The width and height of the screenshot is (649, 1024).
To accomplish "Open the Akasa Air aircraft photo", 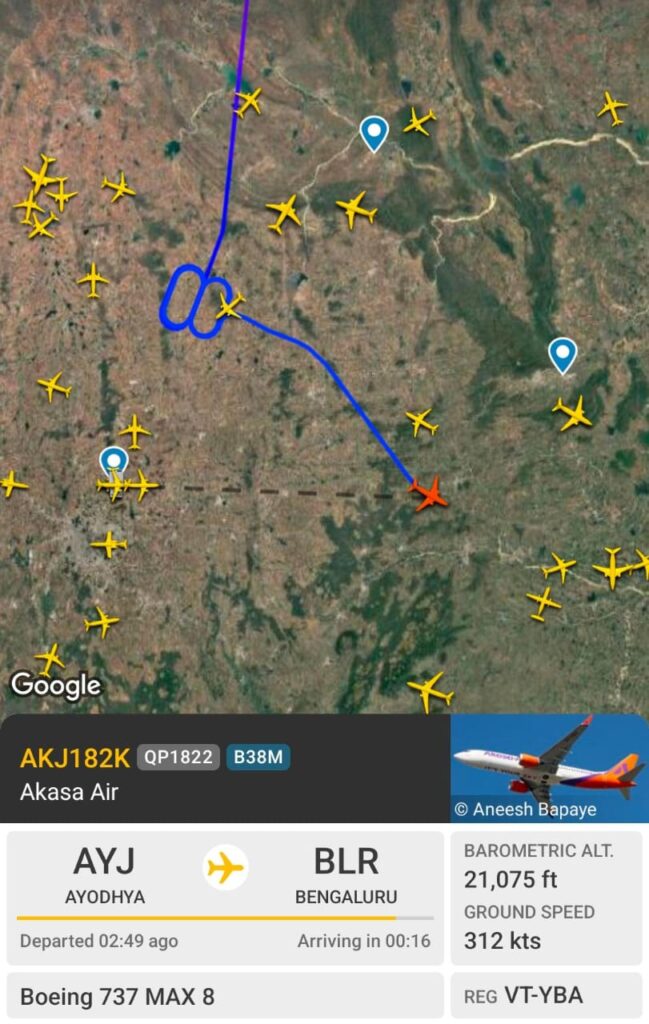I will pos(549,768).
